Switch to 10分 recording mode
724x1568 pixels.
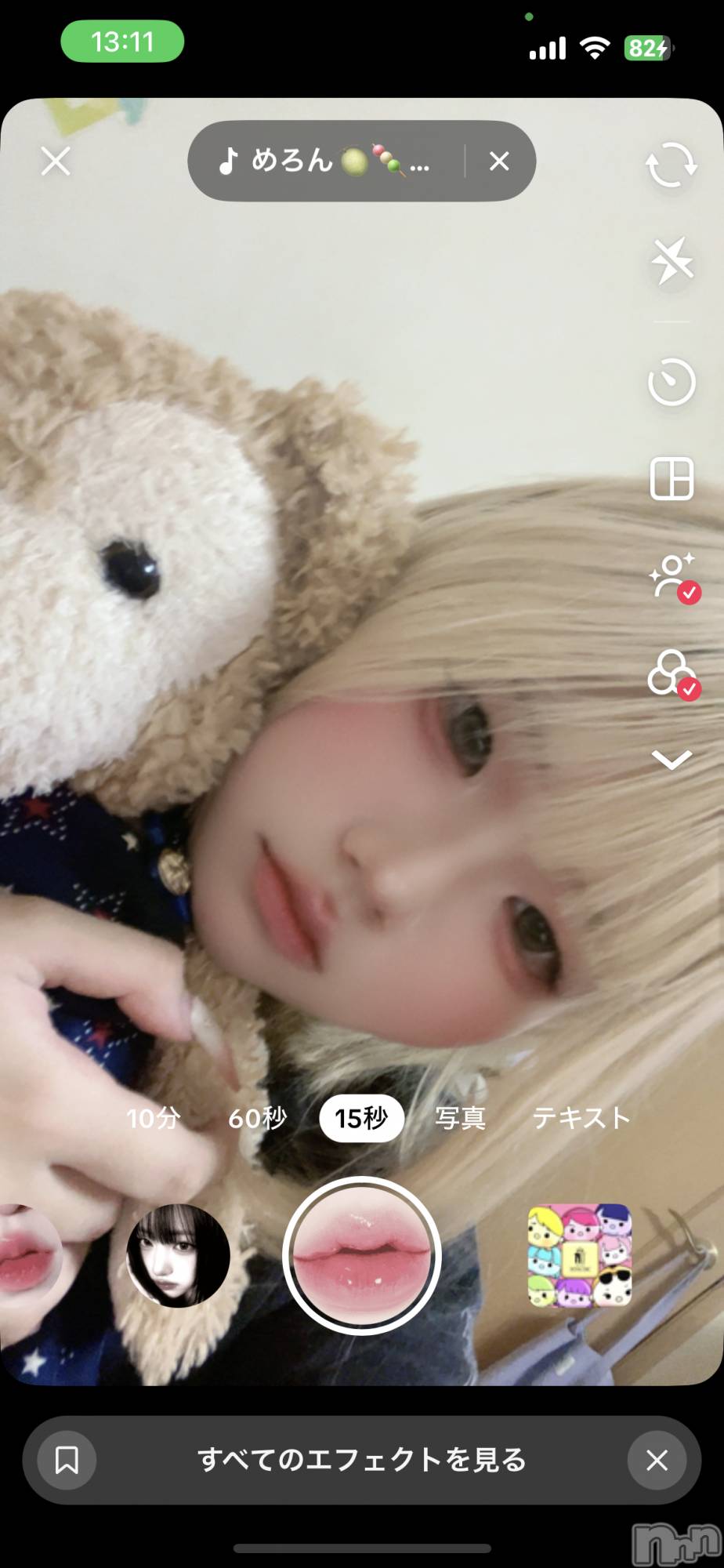click(x=154, y=1118)
